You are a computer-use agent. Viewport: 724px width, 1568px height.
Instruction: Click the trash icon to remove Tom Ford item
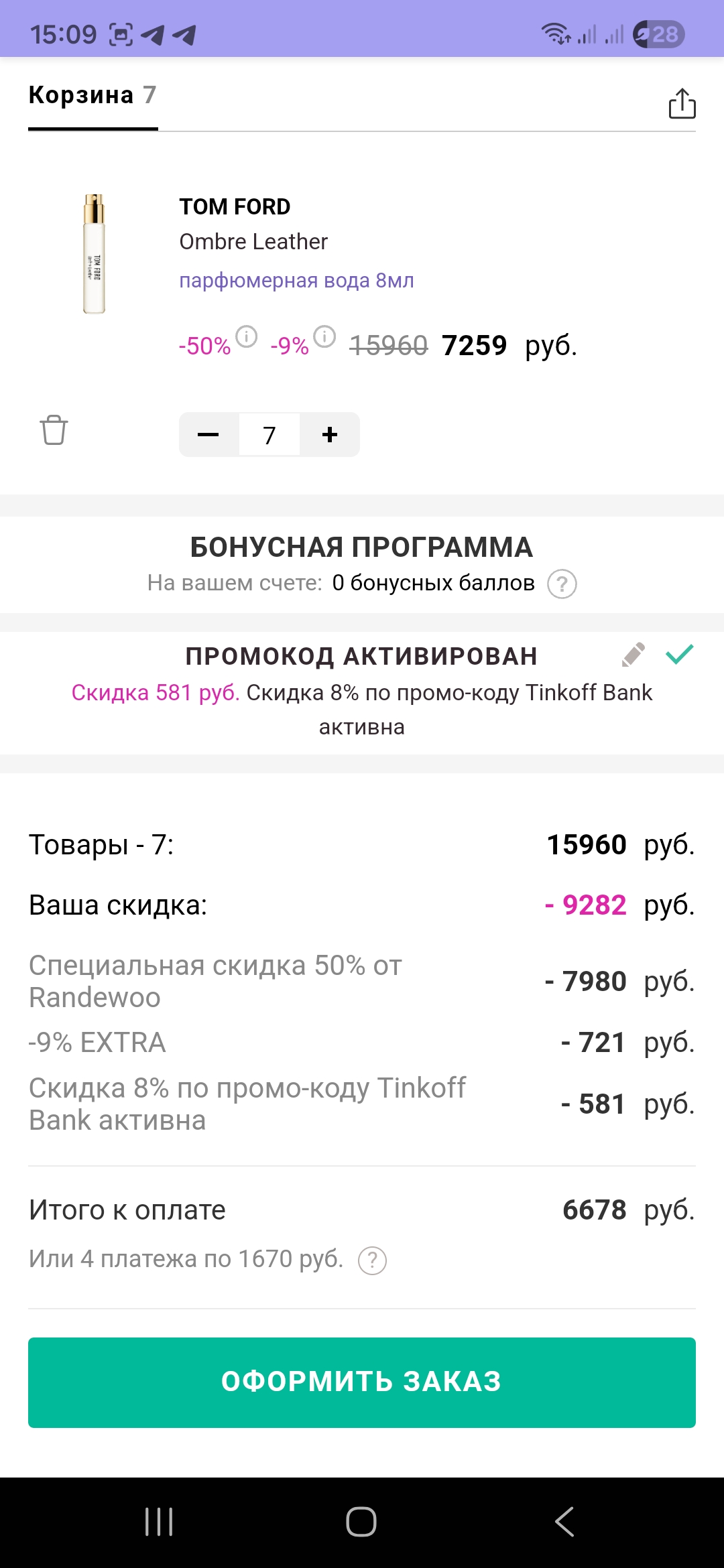point(54,432)
